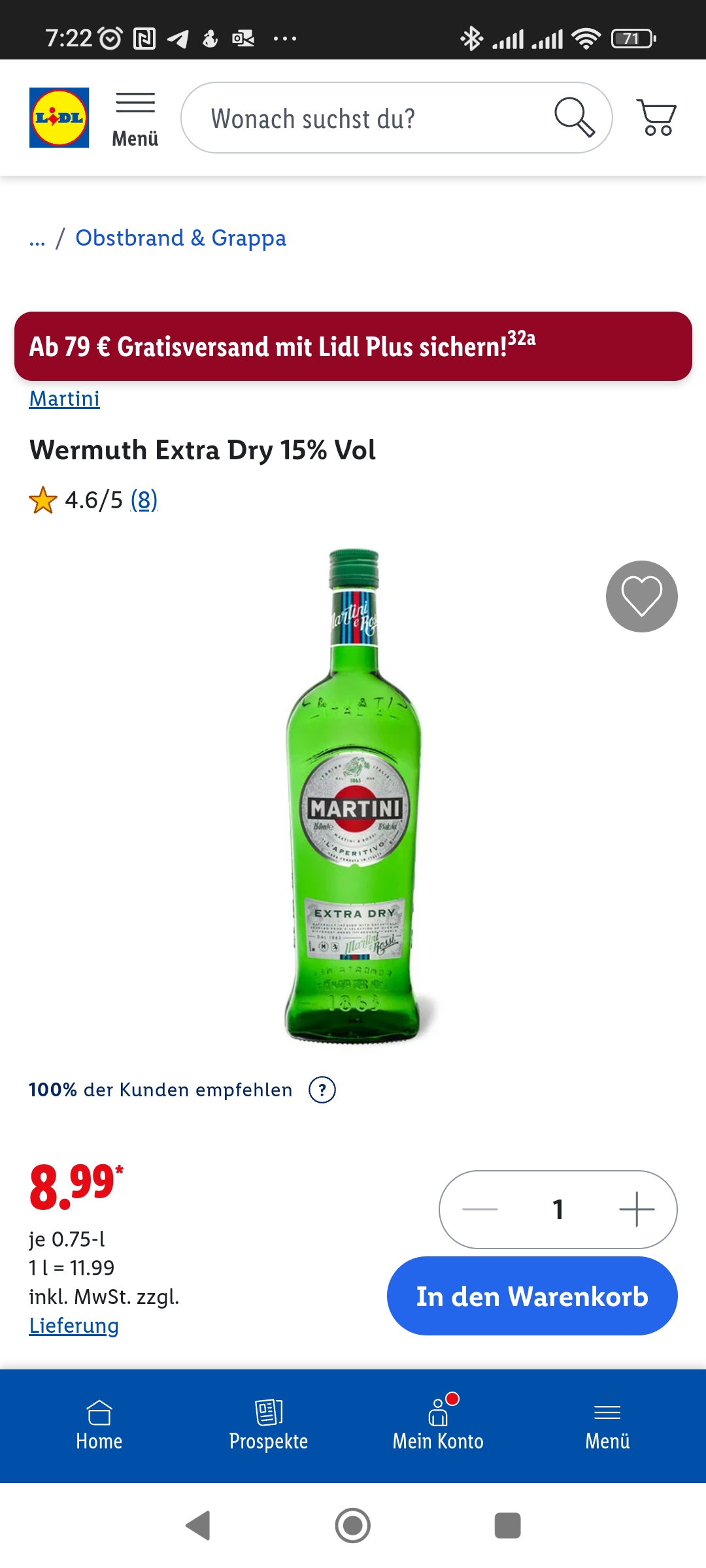Screen dimensions: 706x1568
Task: Switch to the Home tab
Action: click(99, 1426)
